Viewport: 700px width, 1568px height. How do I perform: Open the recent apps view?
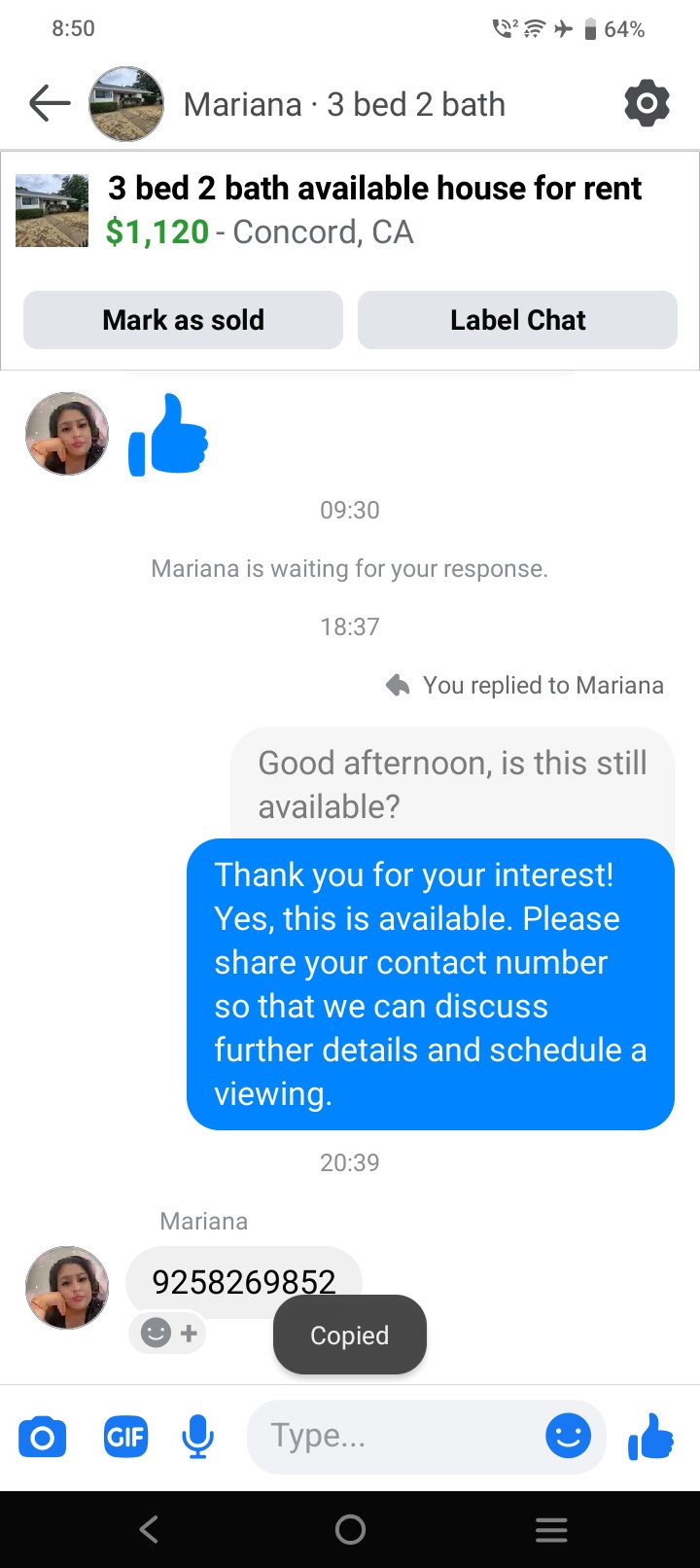[551, 1530]
